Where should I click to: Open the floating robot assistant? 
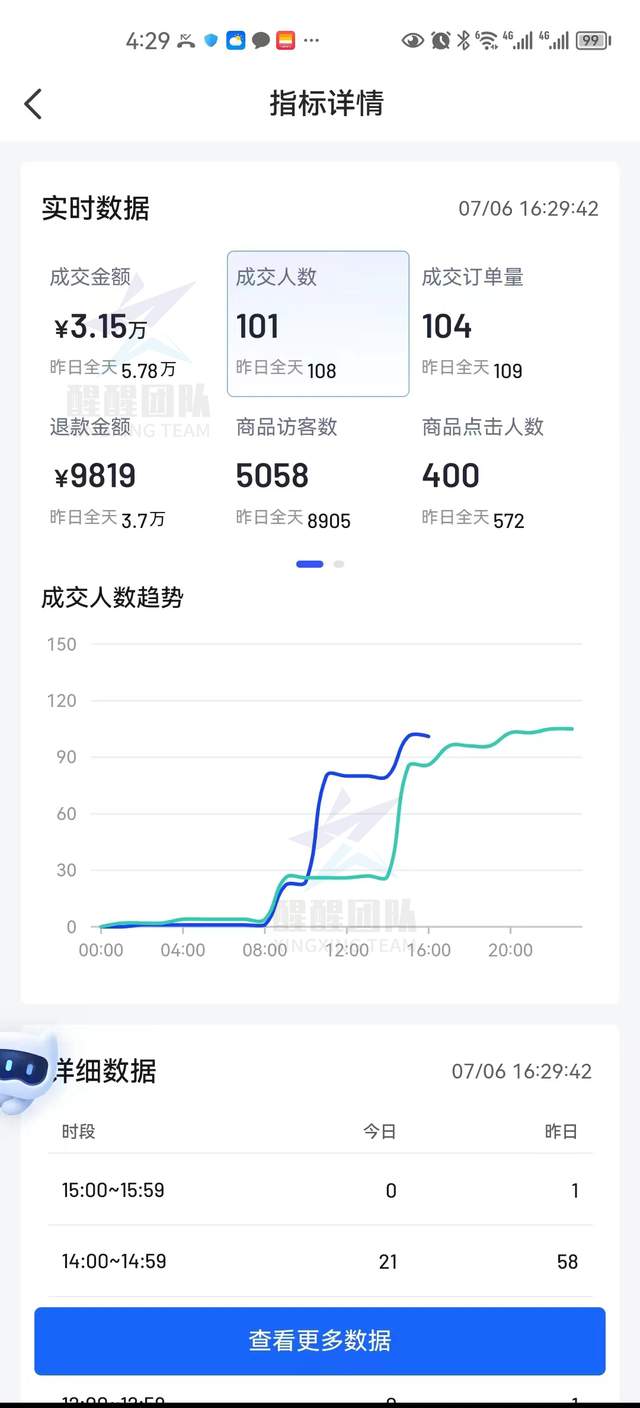24,1070
